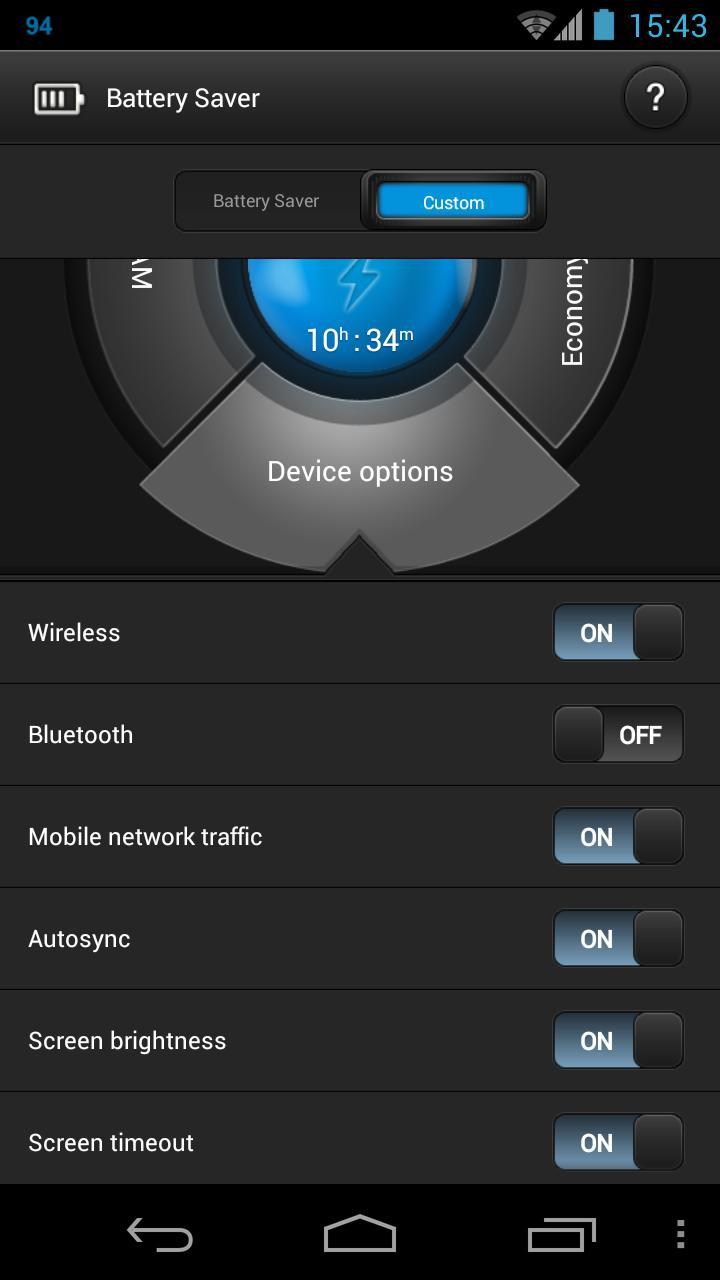Open the help question mark button

click(655, 98)
